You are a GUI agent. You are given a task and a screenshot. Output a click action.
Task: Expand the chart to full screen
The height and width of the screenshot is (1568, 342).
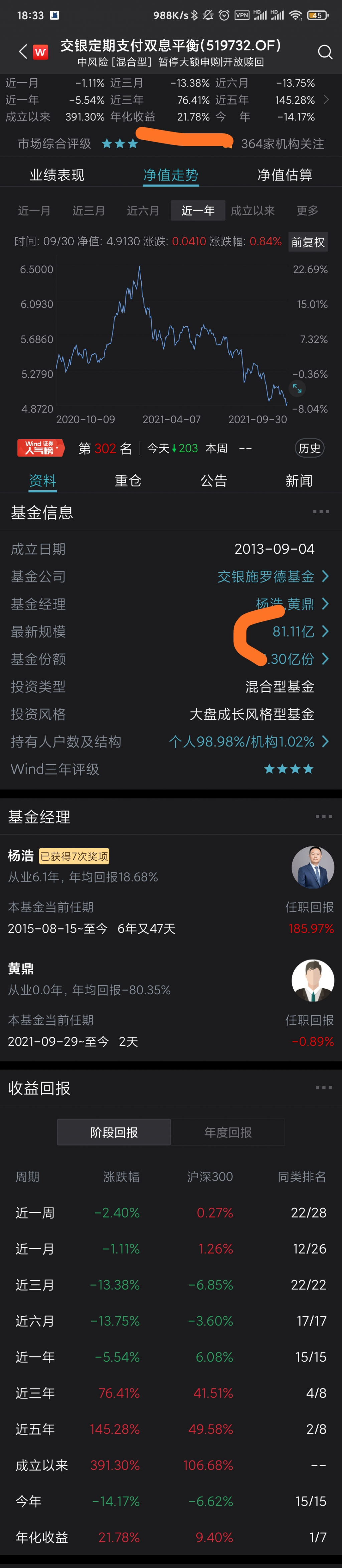tap(297, 388)
